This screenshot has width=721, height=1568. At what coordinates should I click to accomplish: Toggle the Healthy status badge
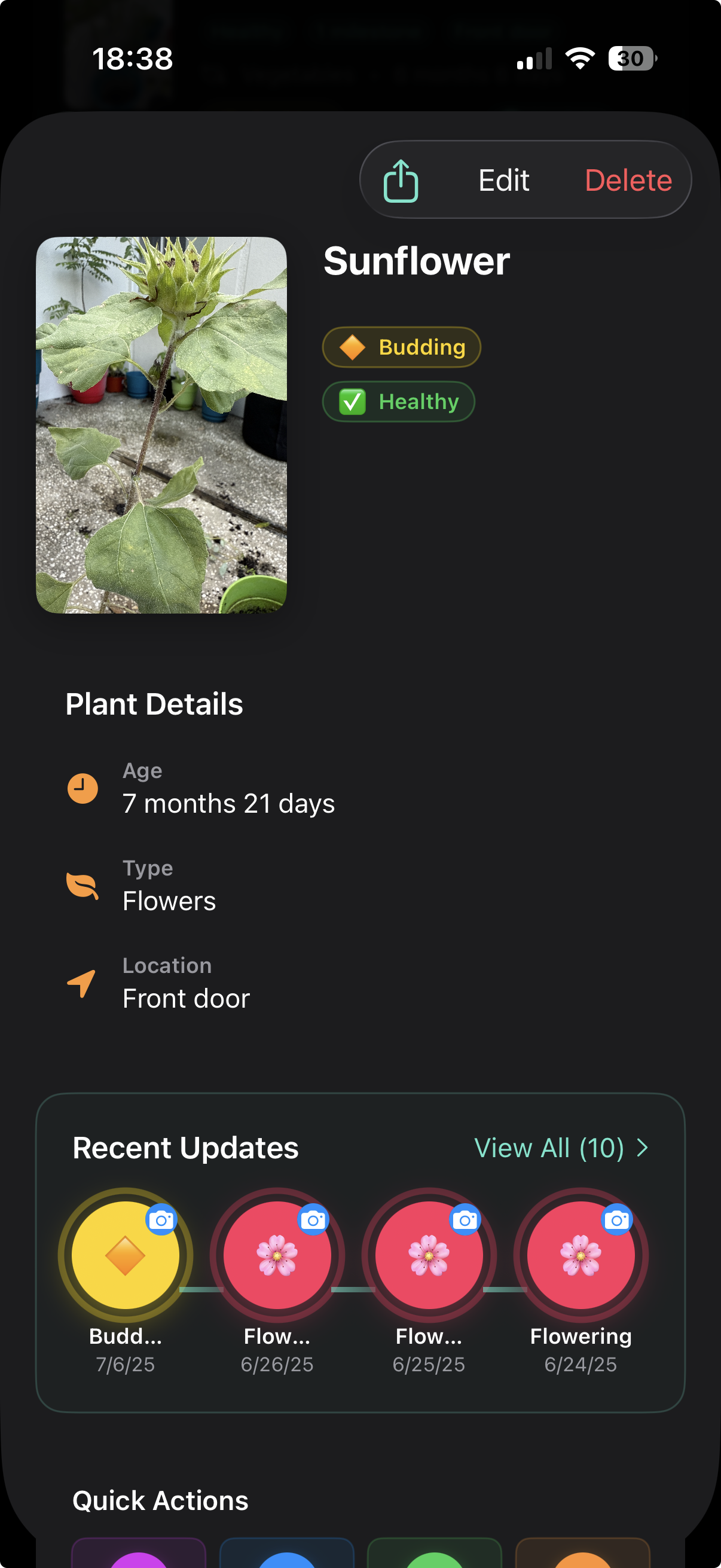click(399, 401)
